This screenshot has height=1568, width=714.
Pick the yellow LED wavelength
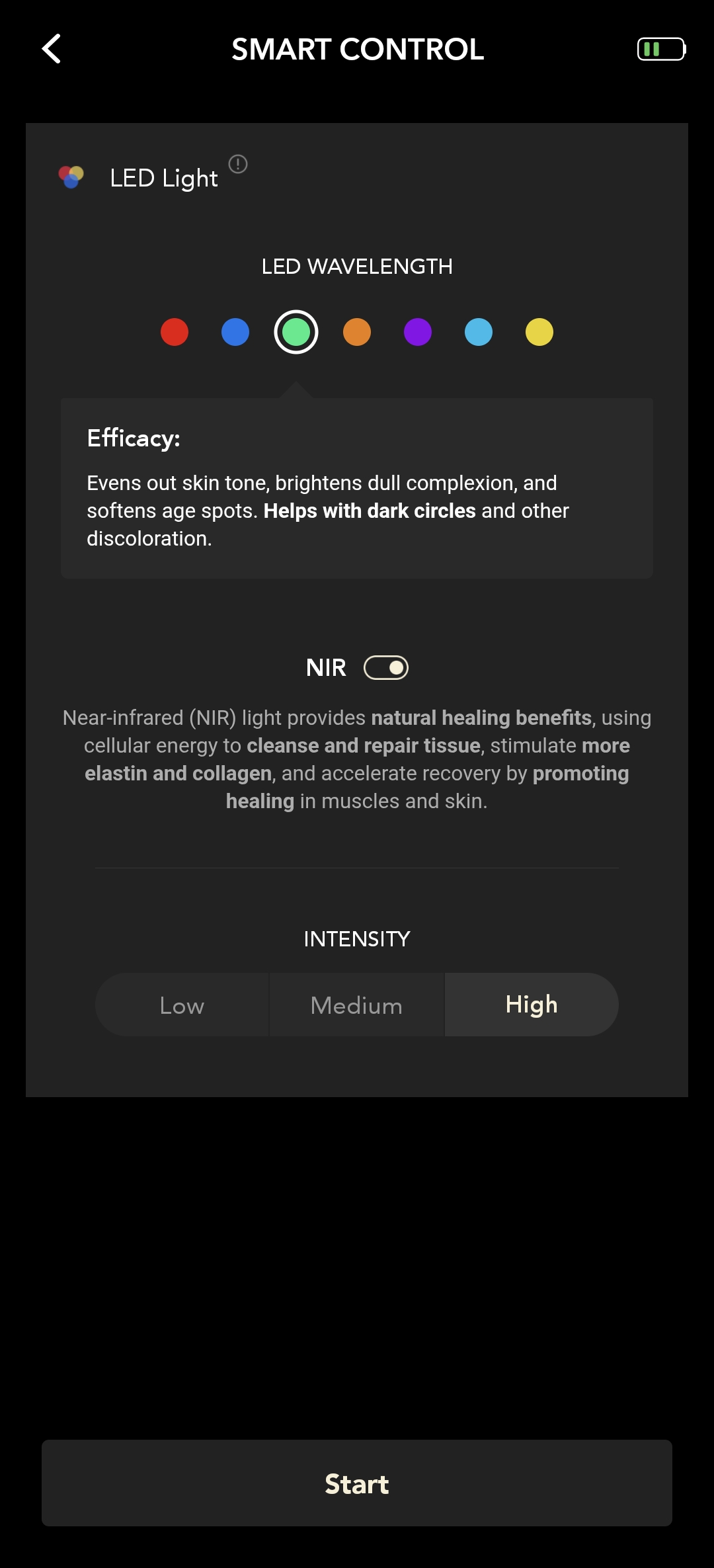click(x=539, y=332)
